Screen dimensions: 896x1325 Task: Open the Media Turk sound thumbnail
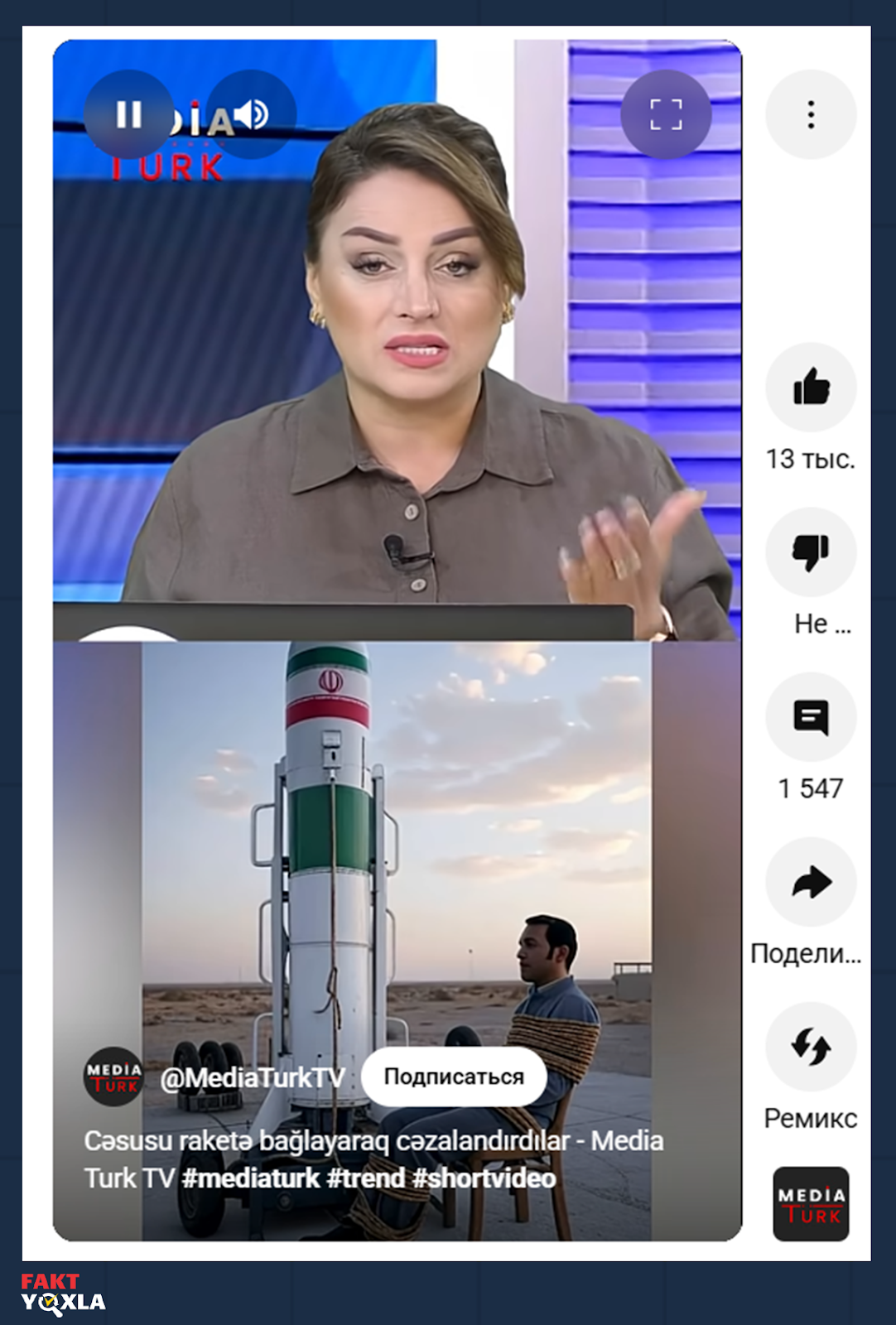pos(811,1203)
